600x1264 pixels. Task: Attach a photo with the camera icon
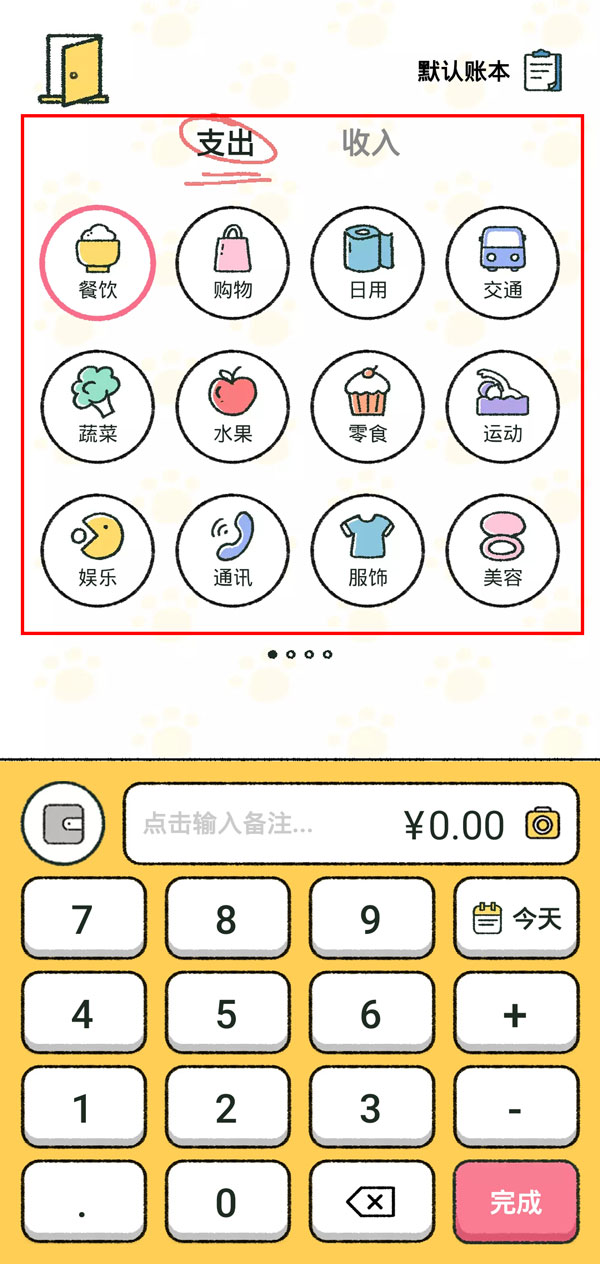[542, 823]
